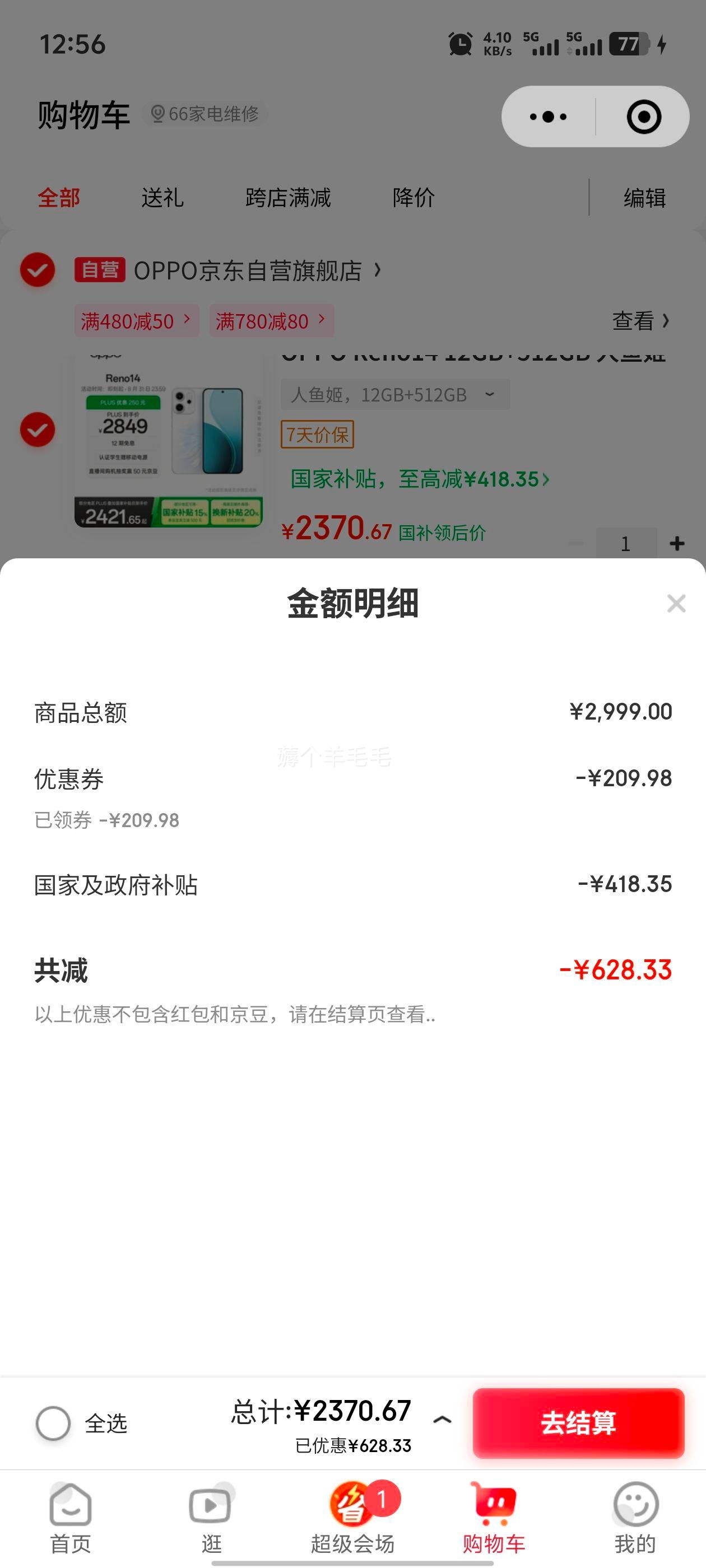
Task: Switch to the 逛 tab
Action: click(211, 1518)
